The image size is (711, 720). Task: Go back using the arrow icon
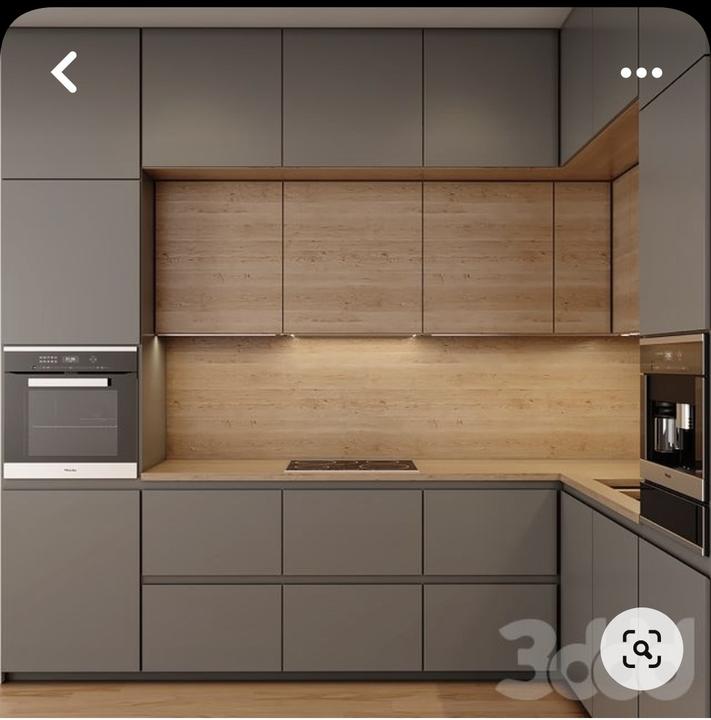64,73
